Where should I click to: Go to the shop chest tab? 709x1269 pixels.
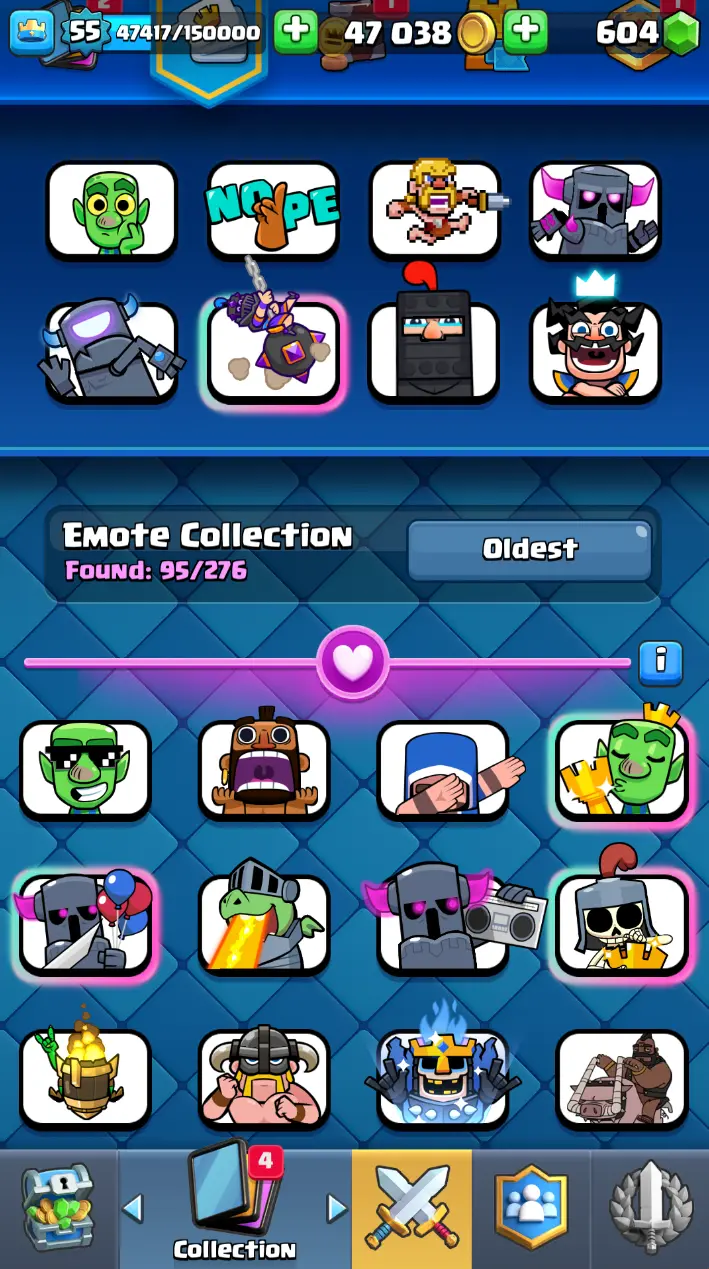[x=59, y=1209]
